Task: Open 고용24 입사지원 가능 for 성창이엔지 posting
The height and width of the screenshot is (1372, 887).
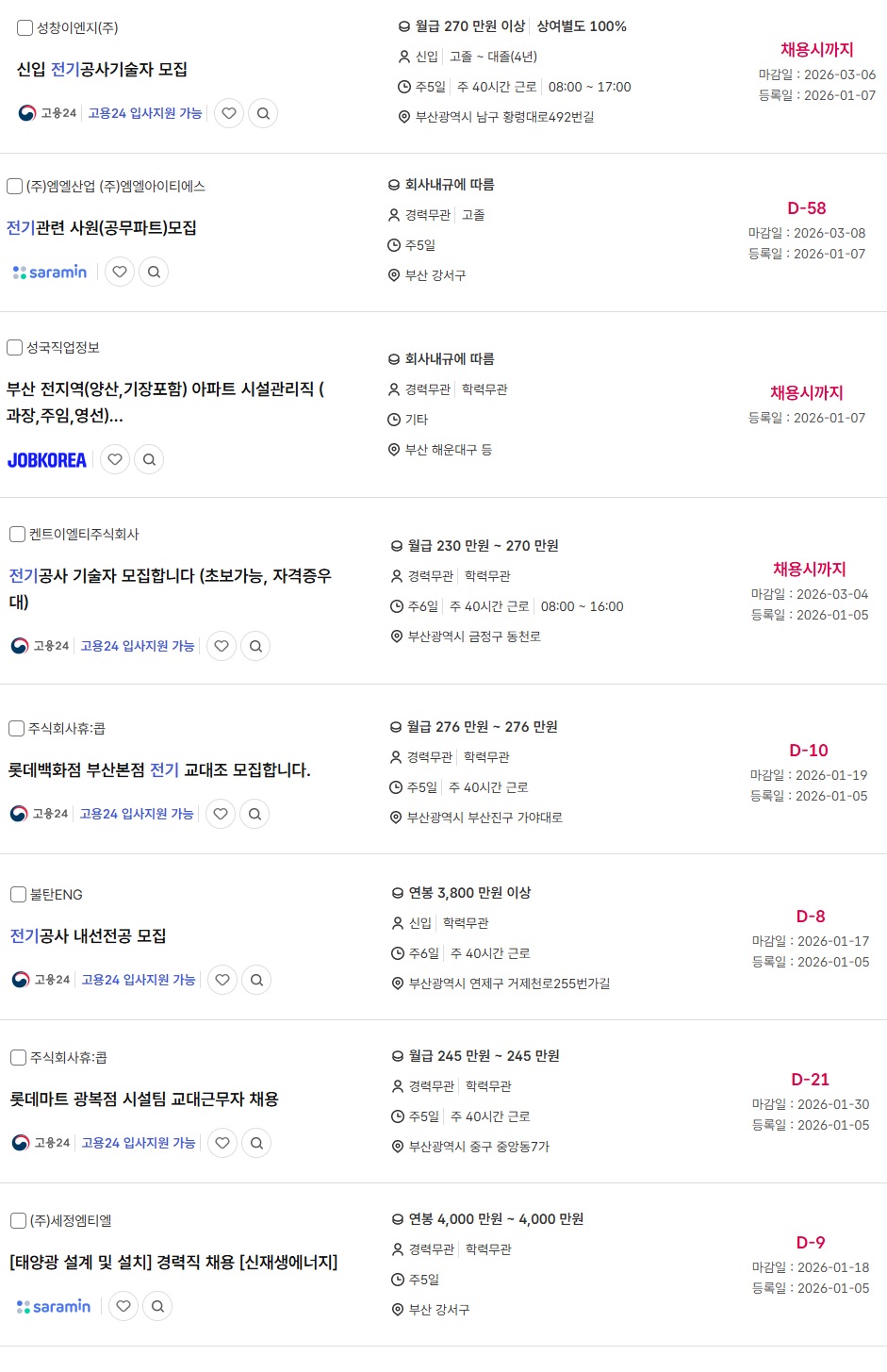Action: click(144, 113)
